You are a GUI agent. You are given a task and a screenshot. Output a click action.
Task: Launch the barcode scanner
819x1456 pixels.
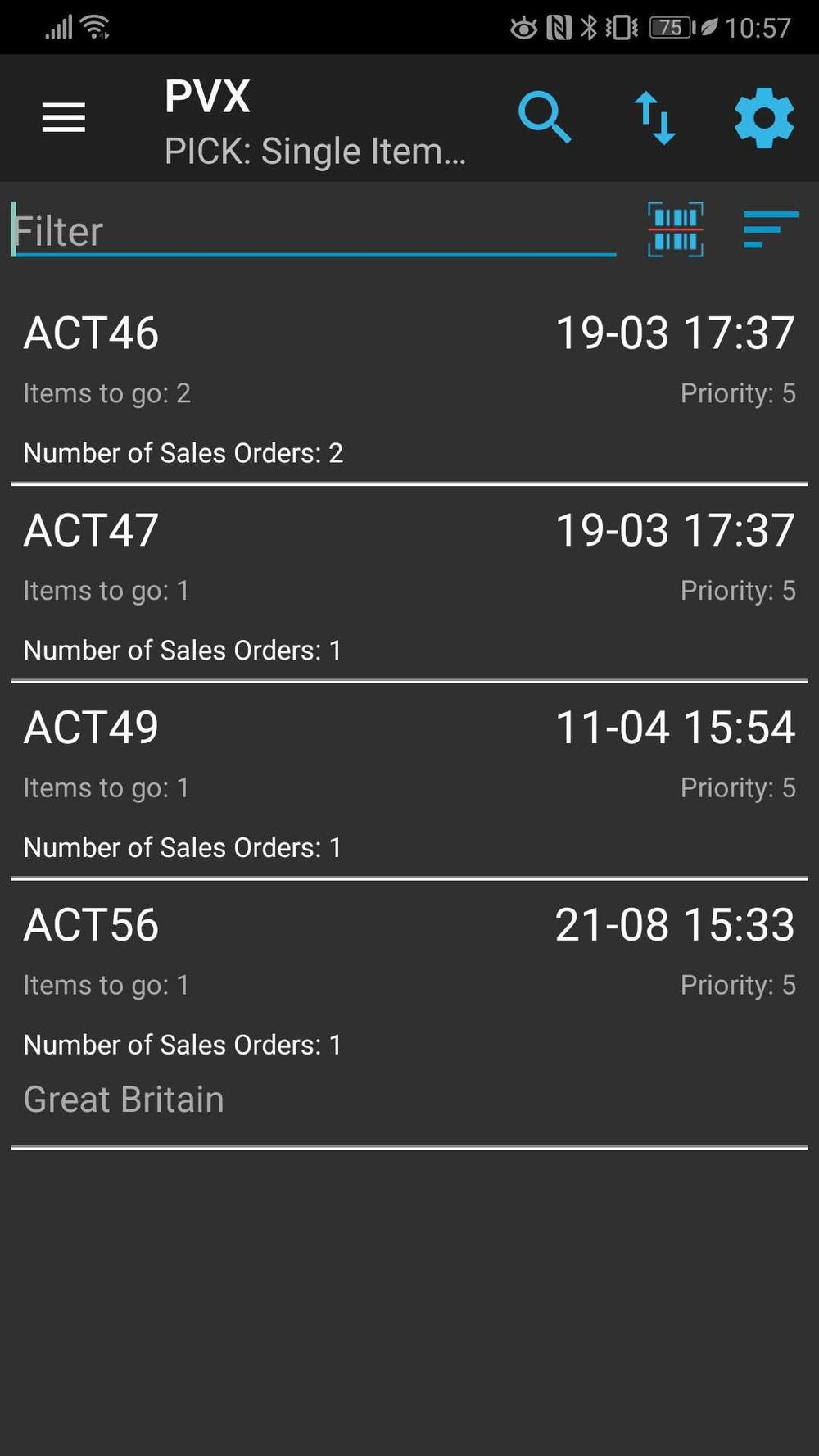tap(676, 229)
